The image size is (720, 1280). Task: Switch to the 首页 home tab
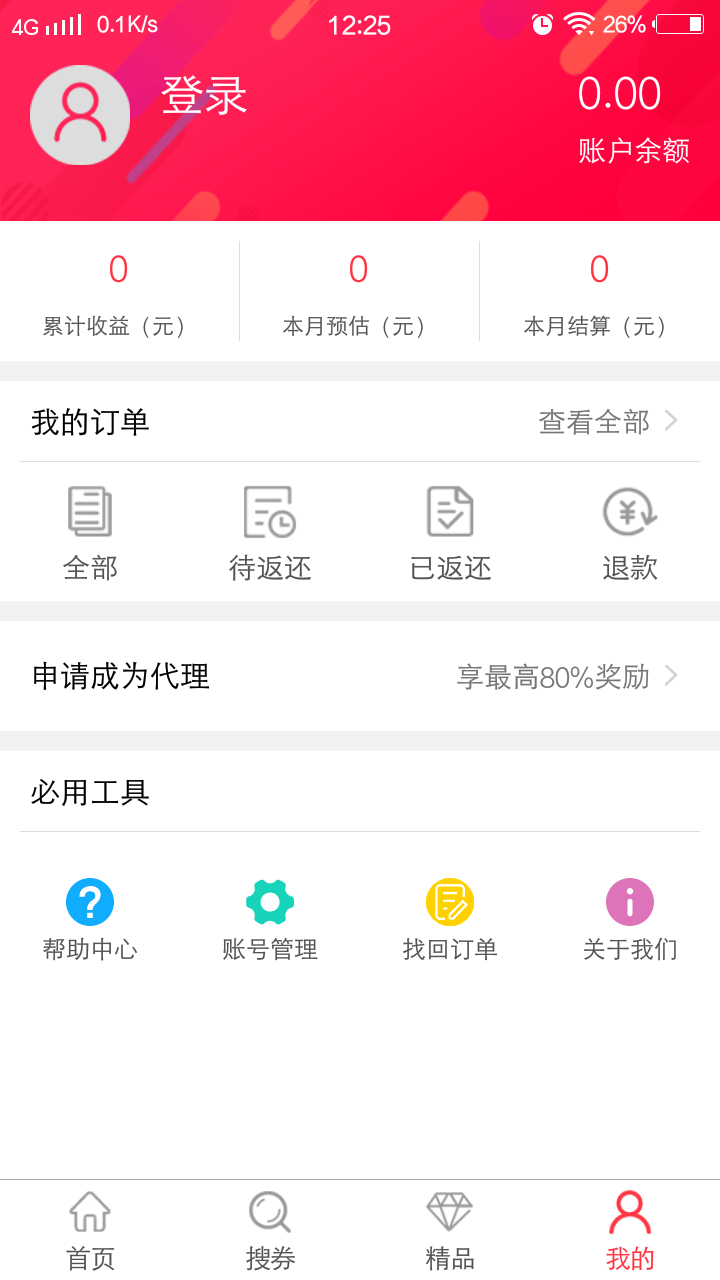[90, 1227]
